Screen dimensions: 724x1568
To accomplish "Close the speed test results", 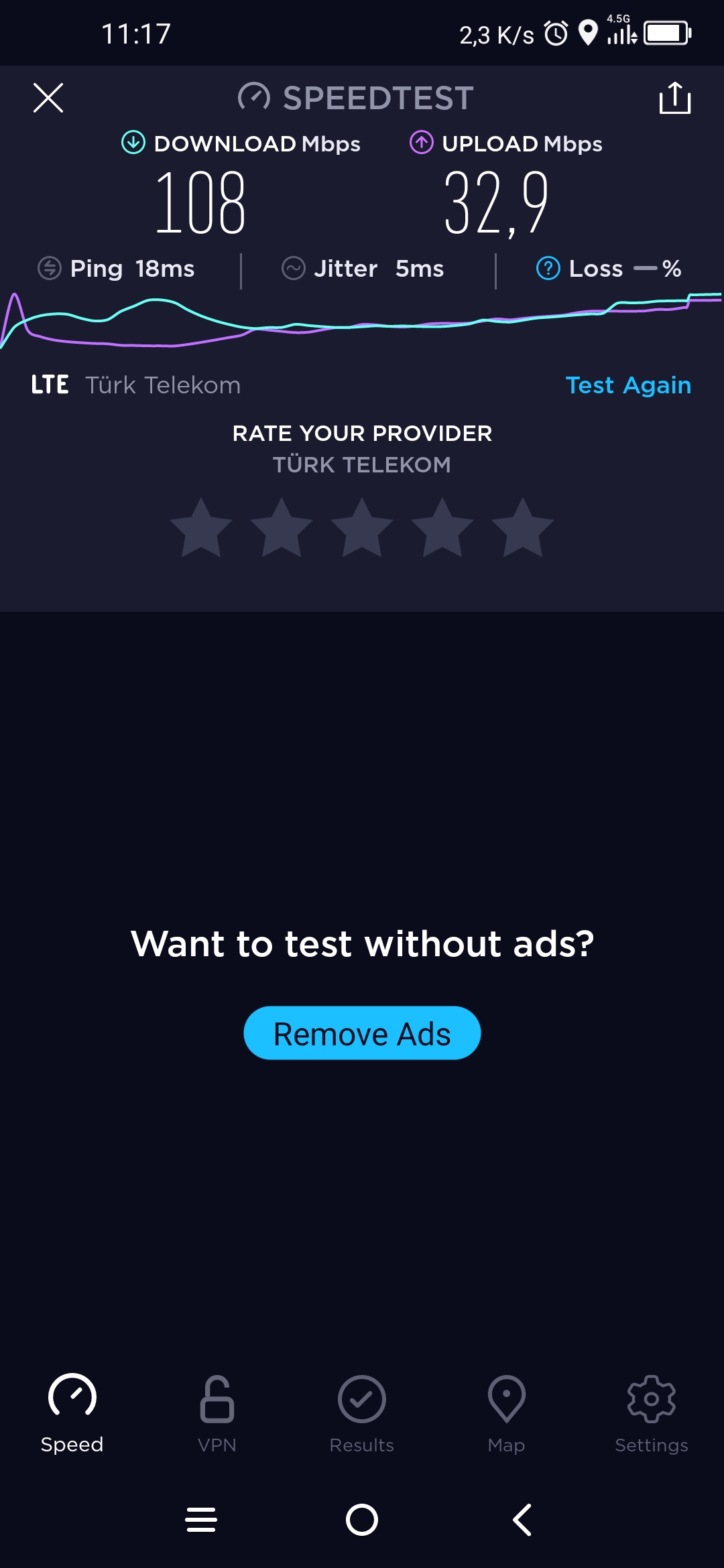I will 48,98.
